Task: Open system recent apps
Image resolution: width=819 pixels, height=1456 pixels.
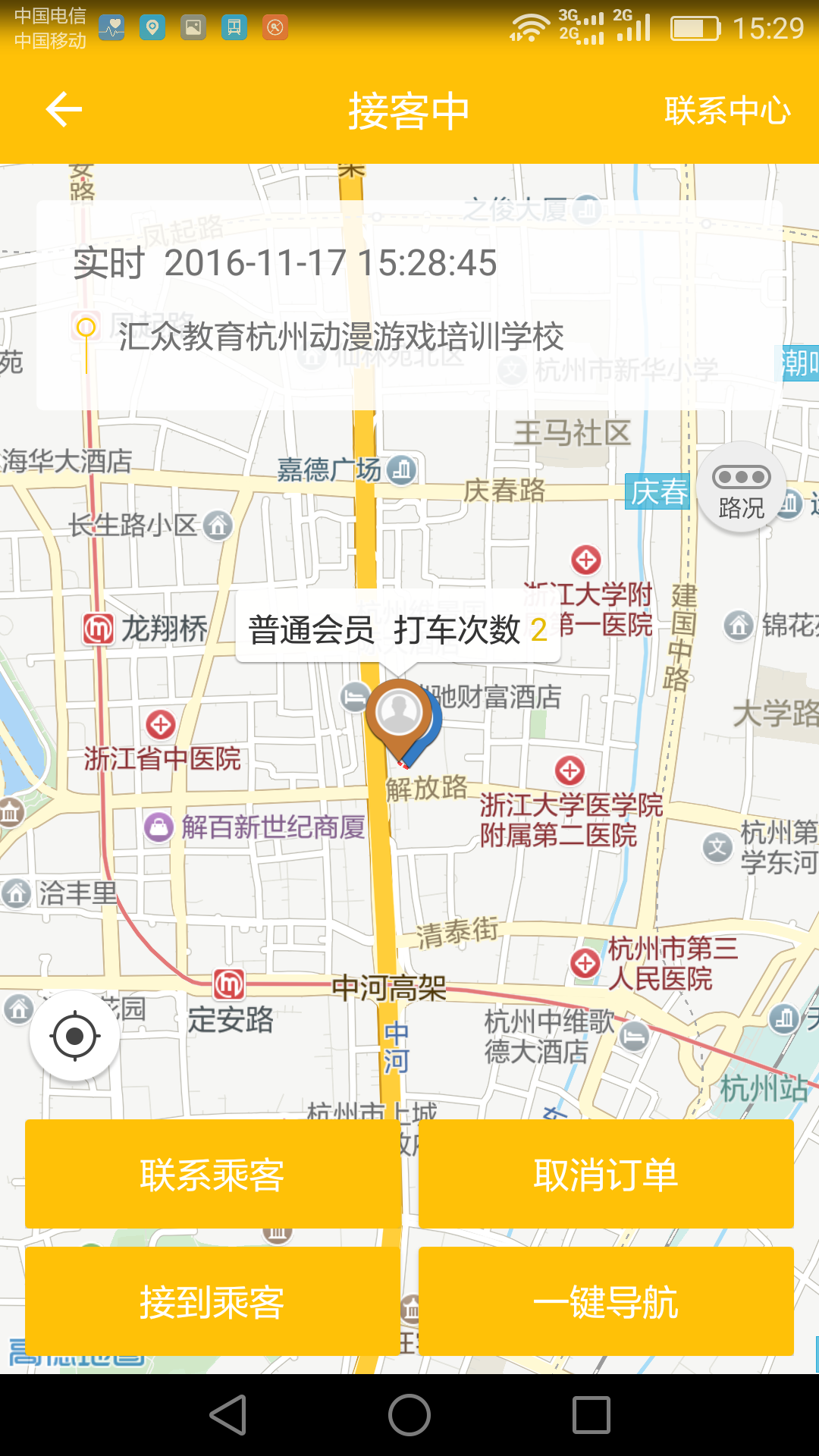Action: 591,1415
